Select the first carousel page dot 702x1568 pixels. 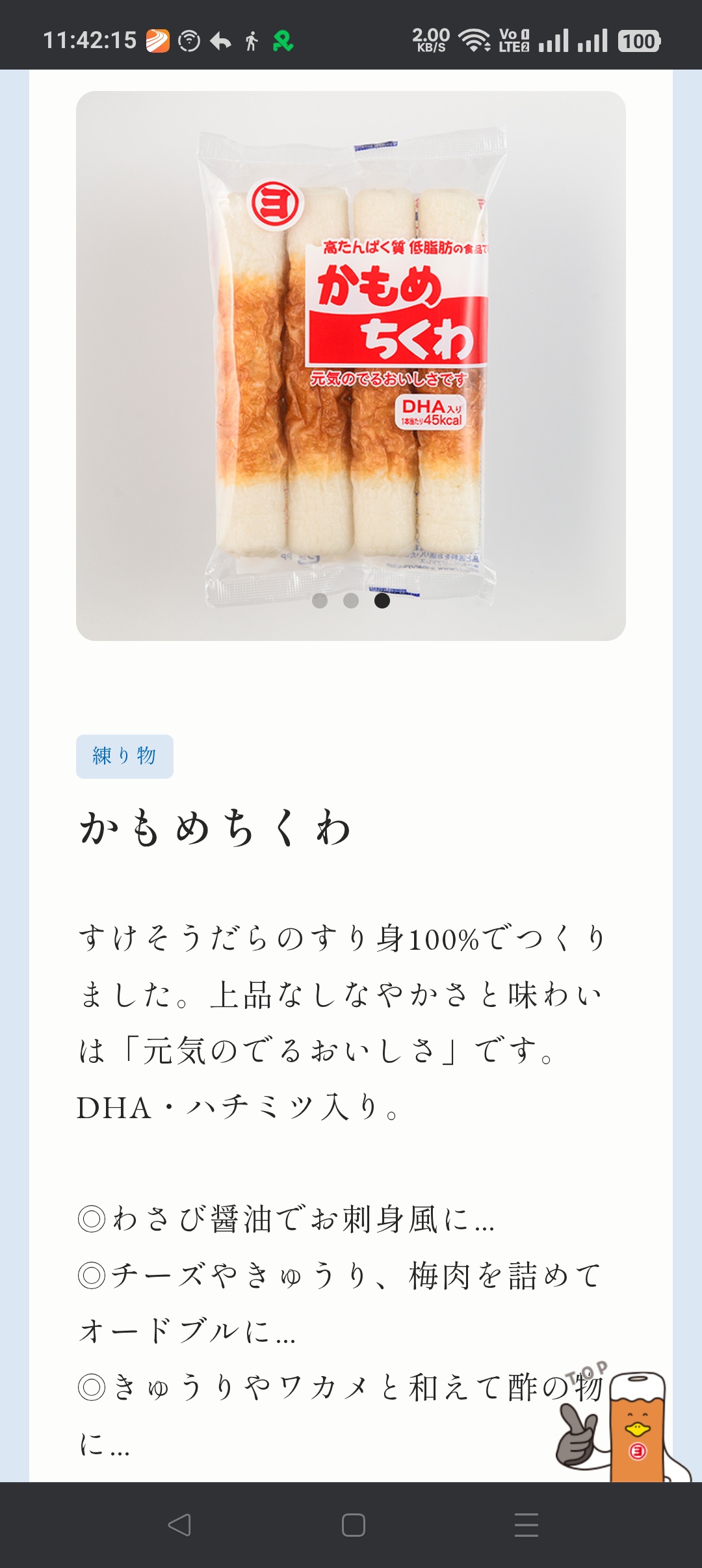[x=320, y=601]
